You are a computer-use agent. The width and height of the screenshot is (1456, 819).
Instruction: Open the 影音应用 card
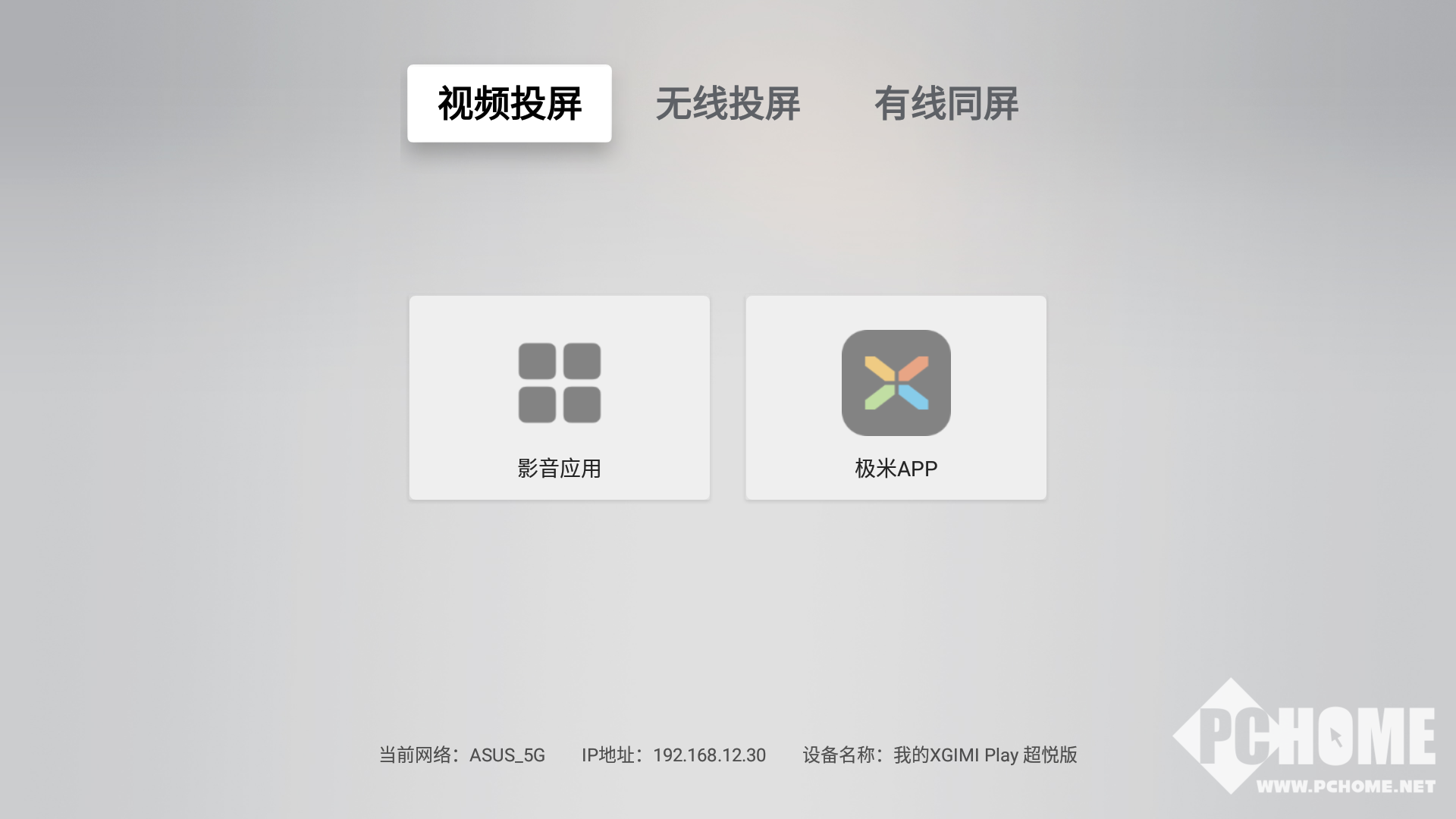click(559, 398)
